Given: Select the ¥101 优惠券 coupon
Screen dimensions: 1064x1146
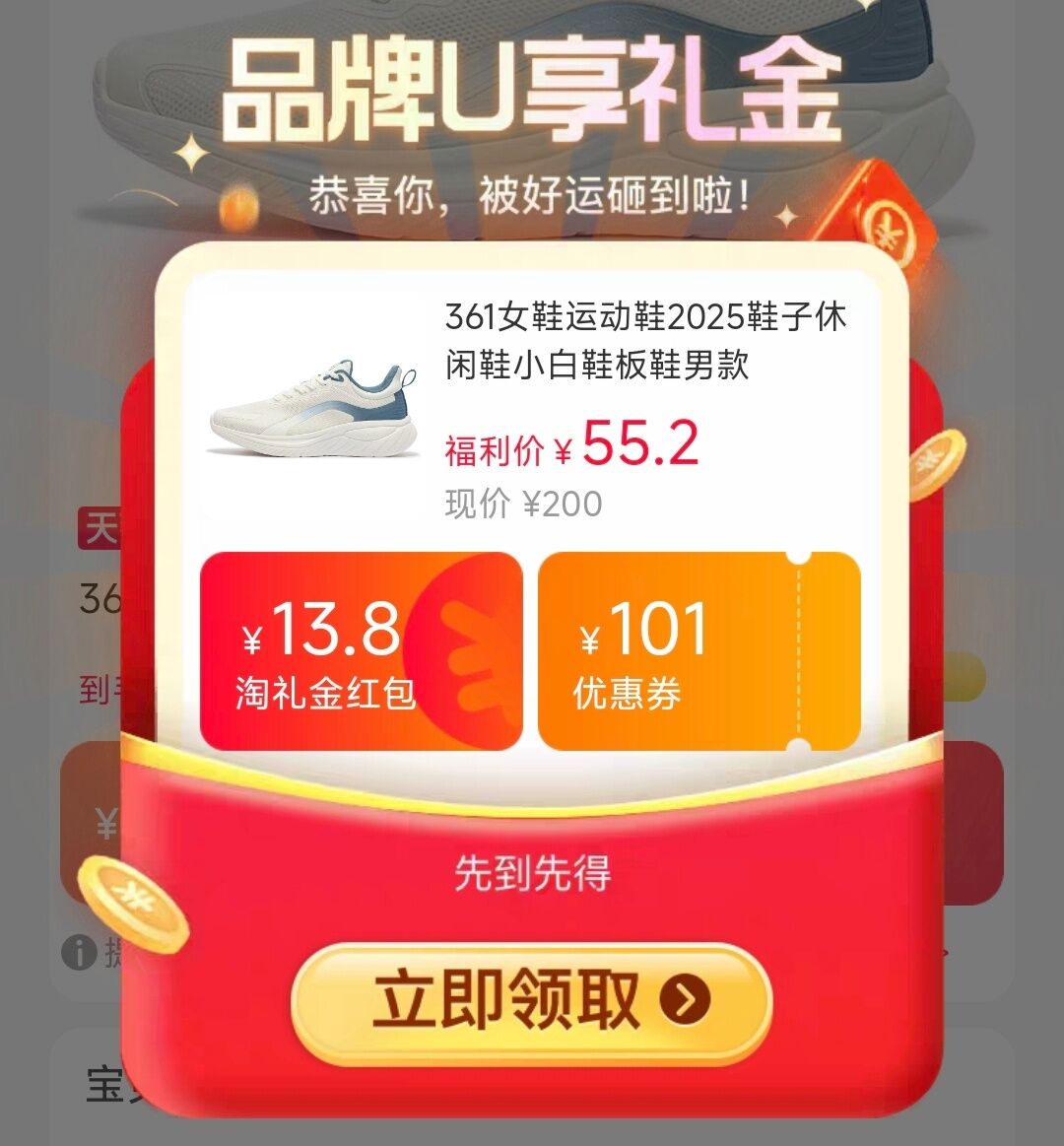Looking at the screenshot, I should [698, 651].
